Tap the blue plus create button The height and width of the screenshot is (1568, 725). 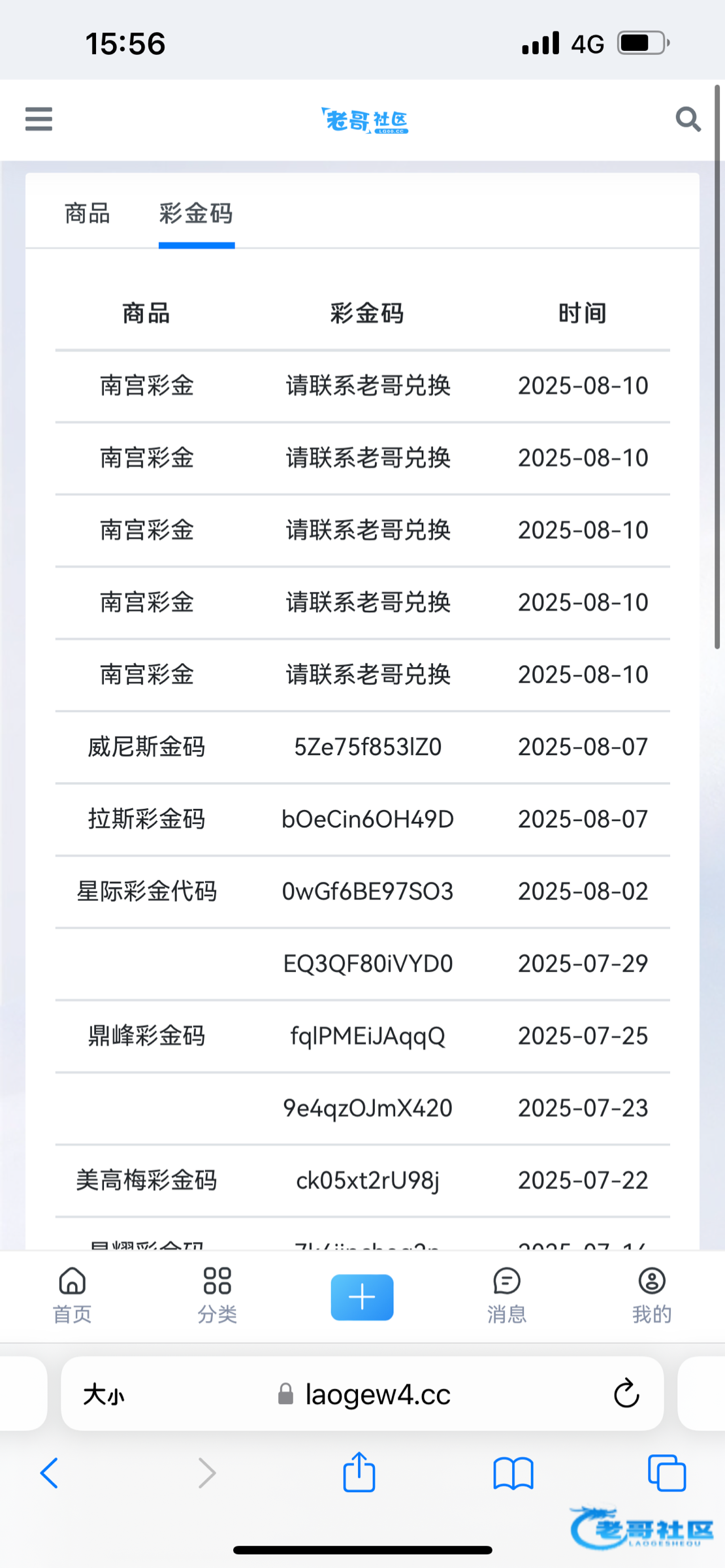click(362, 1297)
